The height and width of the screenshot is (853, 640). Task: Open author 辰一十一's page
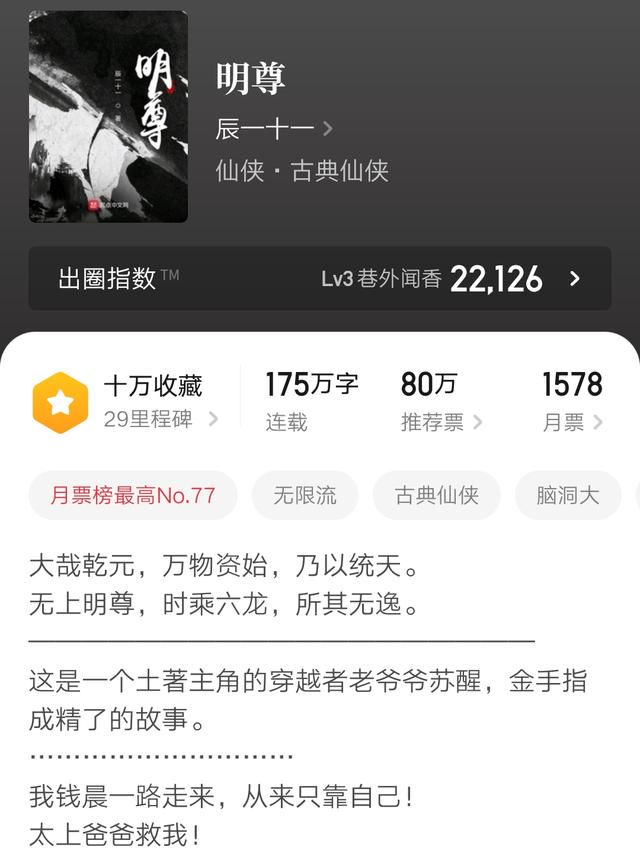(274, 128)
